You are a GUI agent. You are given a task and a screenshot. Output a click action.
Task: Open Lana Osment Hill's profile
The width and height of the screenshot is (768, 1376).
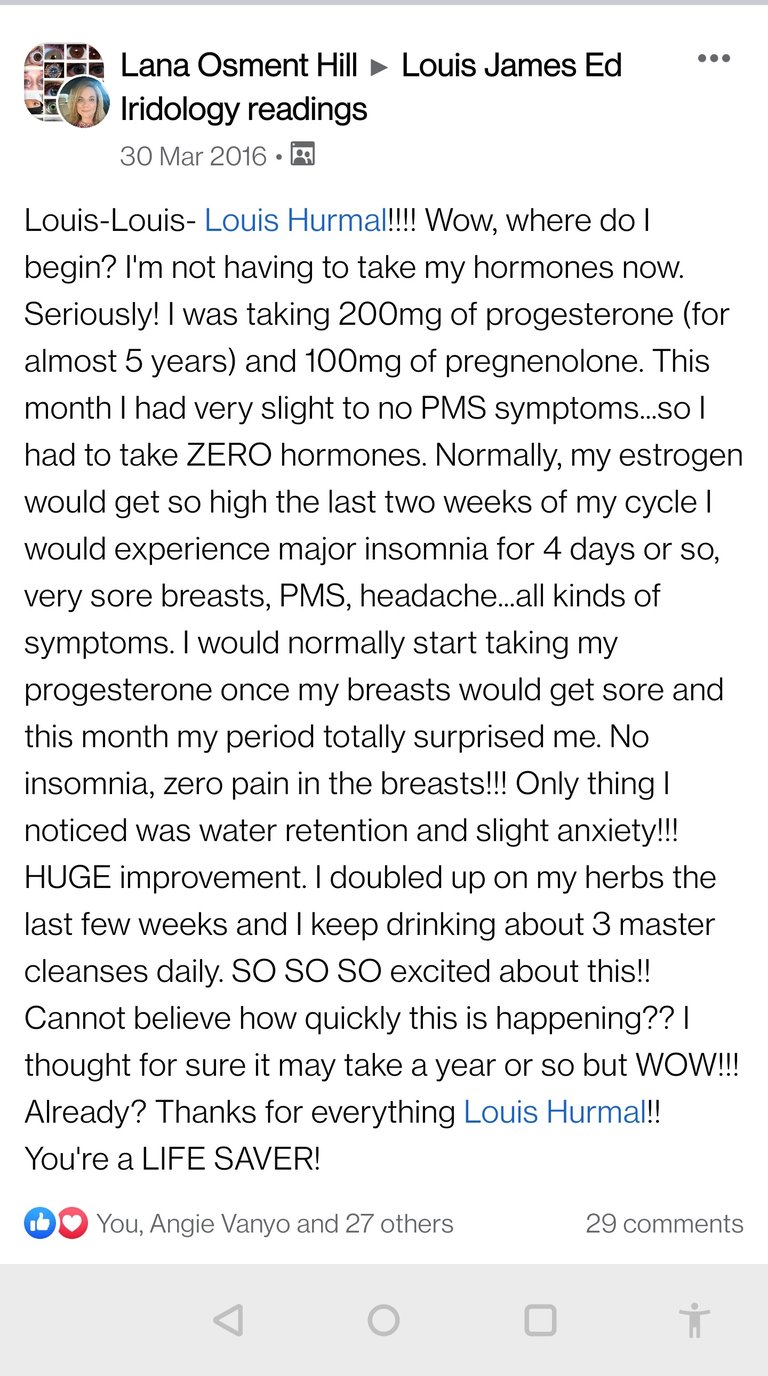(239, 66)
